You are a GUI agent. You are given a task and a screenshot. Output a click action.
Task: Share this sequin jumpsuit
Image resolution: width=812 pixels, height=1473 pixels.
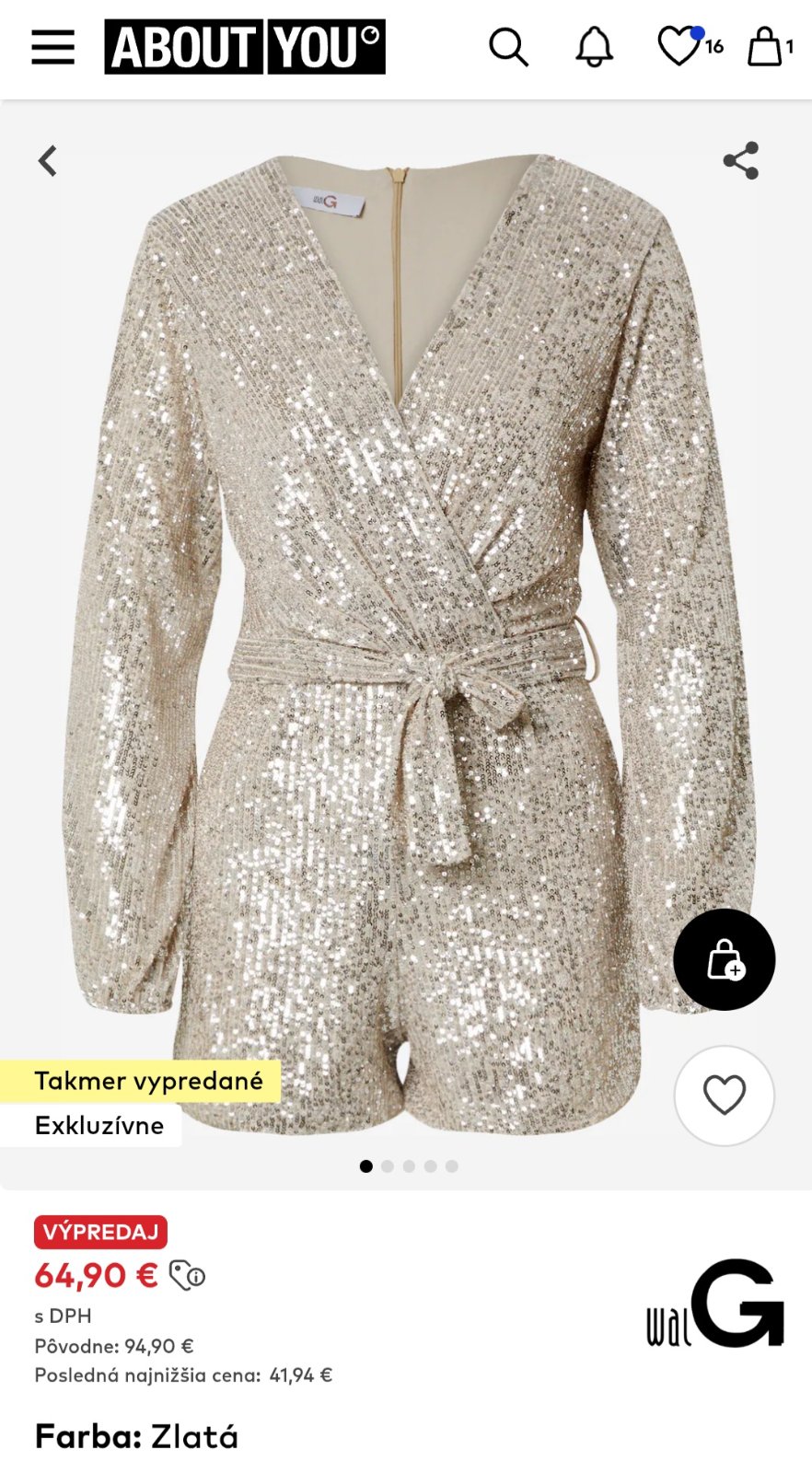pos(741,161)
